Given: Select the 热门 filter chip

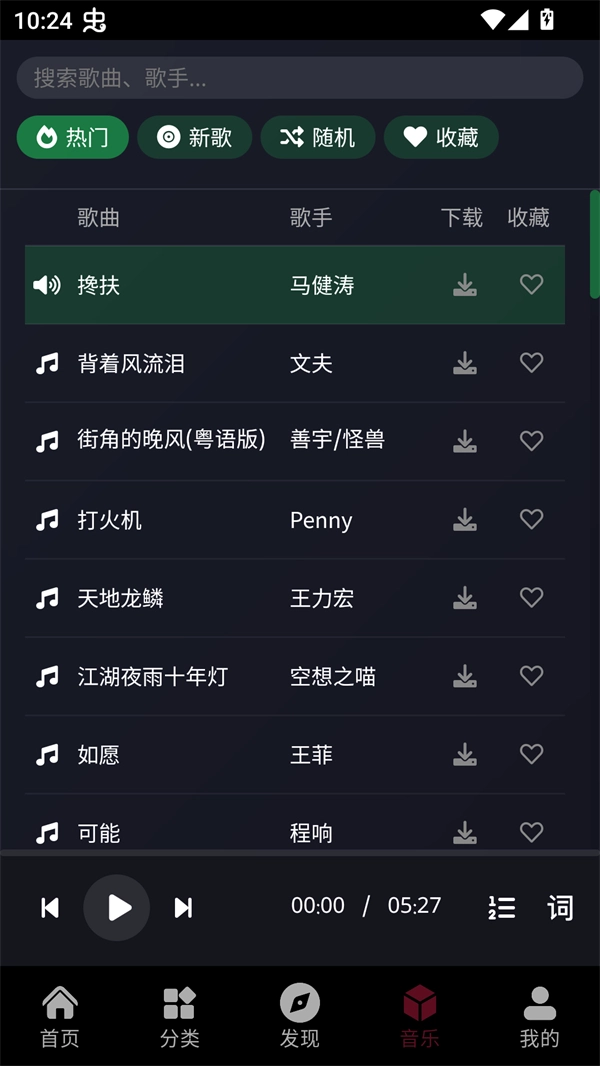Looking at the screenshot, I should tap(73, 138).
